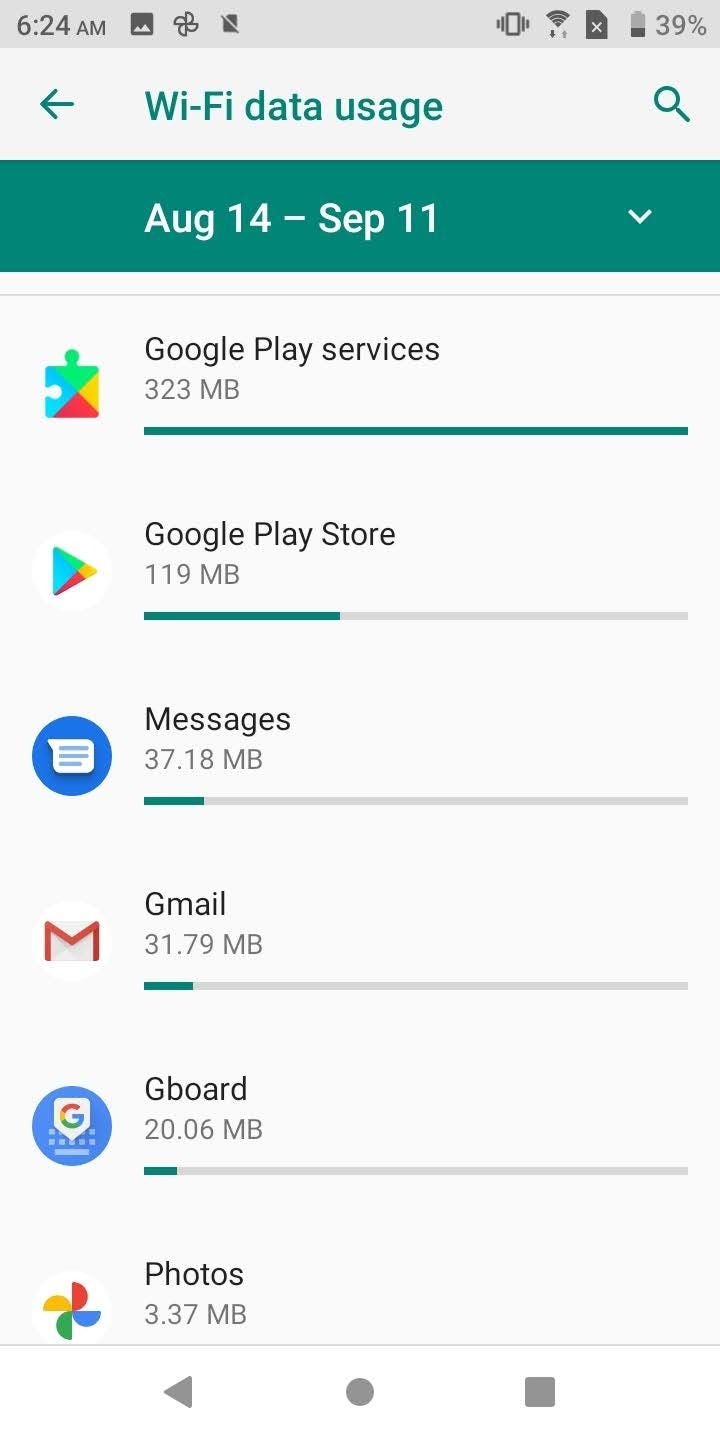Tap the search icon in the app bar
720x1440 pixels.
[x=671, y=103]
